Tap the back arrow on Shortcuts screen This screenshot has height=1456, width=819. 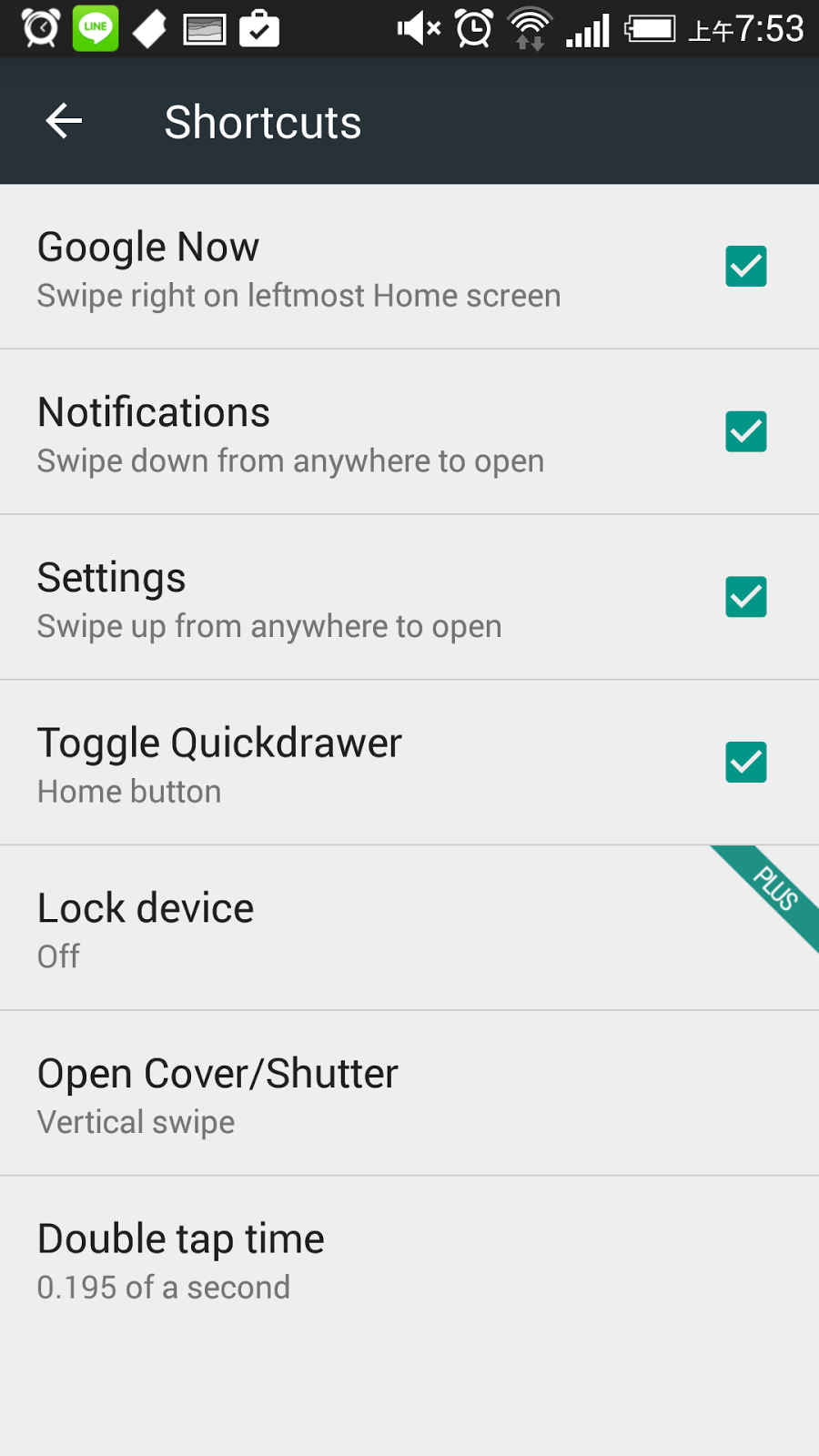63,120
